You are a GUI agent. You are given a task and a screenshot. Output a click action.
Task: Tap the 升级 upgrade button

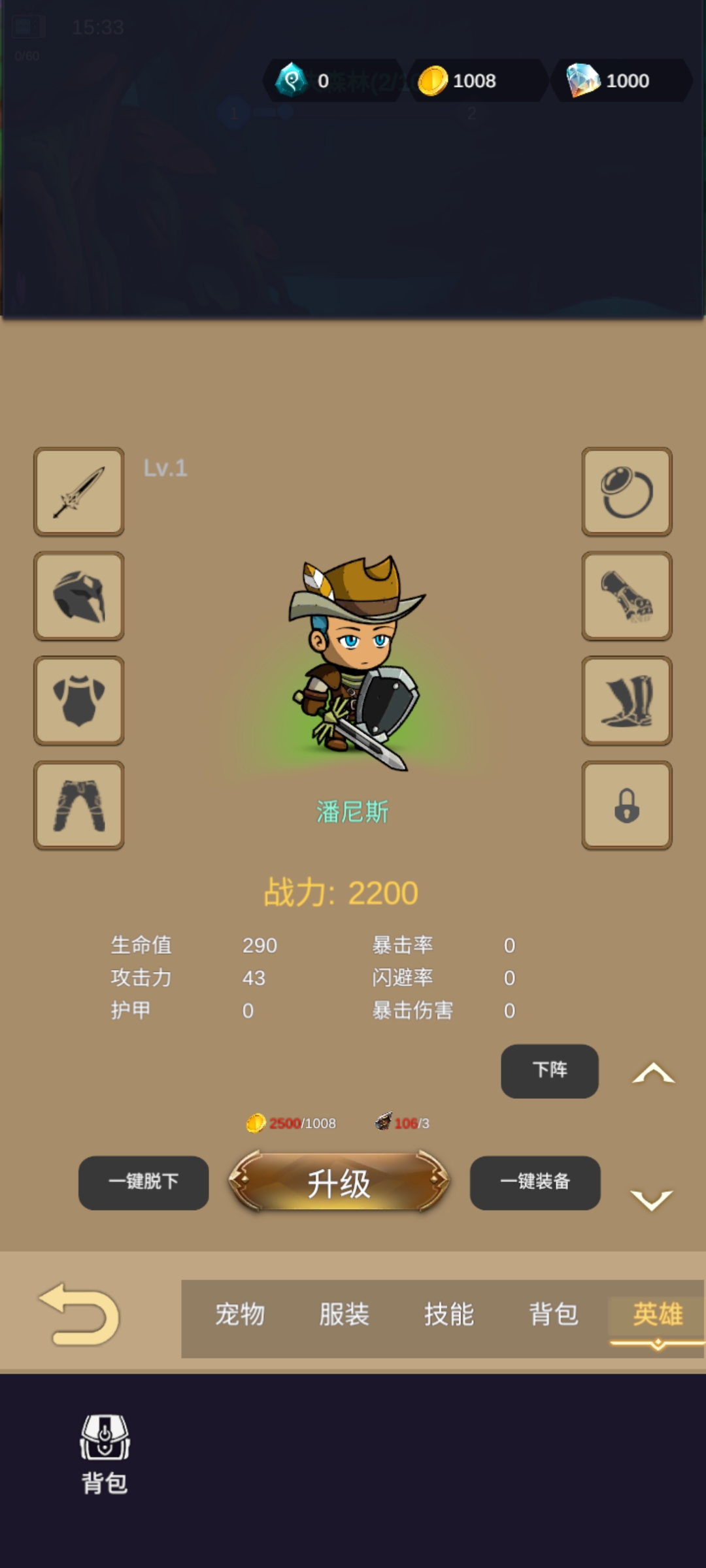click(x=339, y=1183)
